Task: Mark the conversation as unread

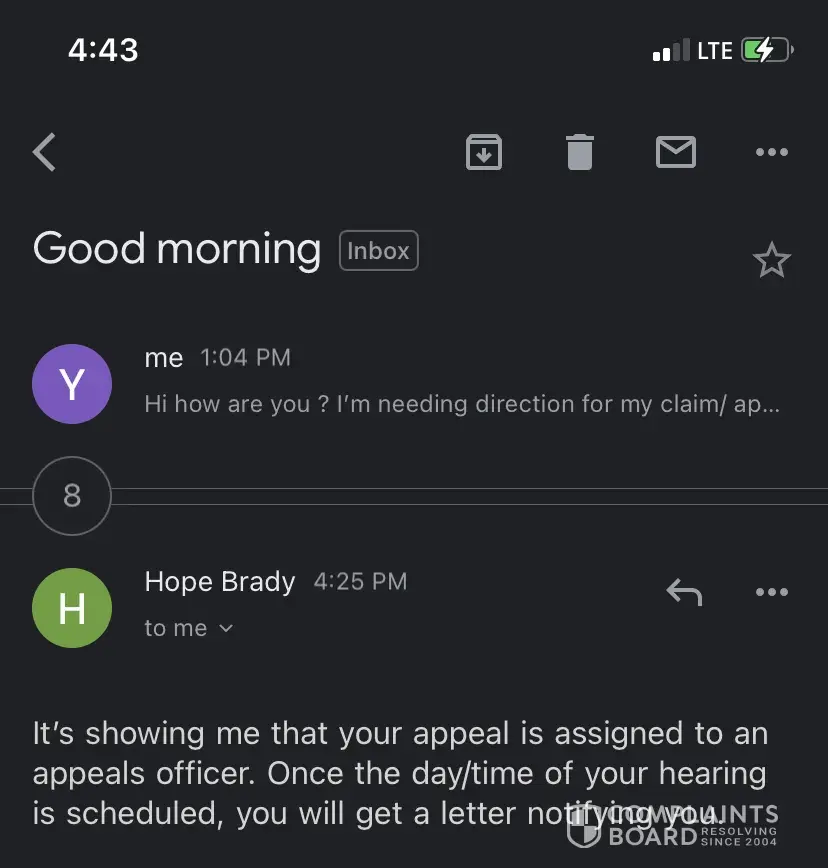Action: pyautogui.click(x=675, y=152)
